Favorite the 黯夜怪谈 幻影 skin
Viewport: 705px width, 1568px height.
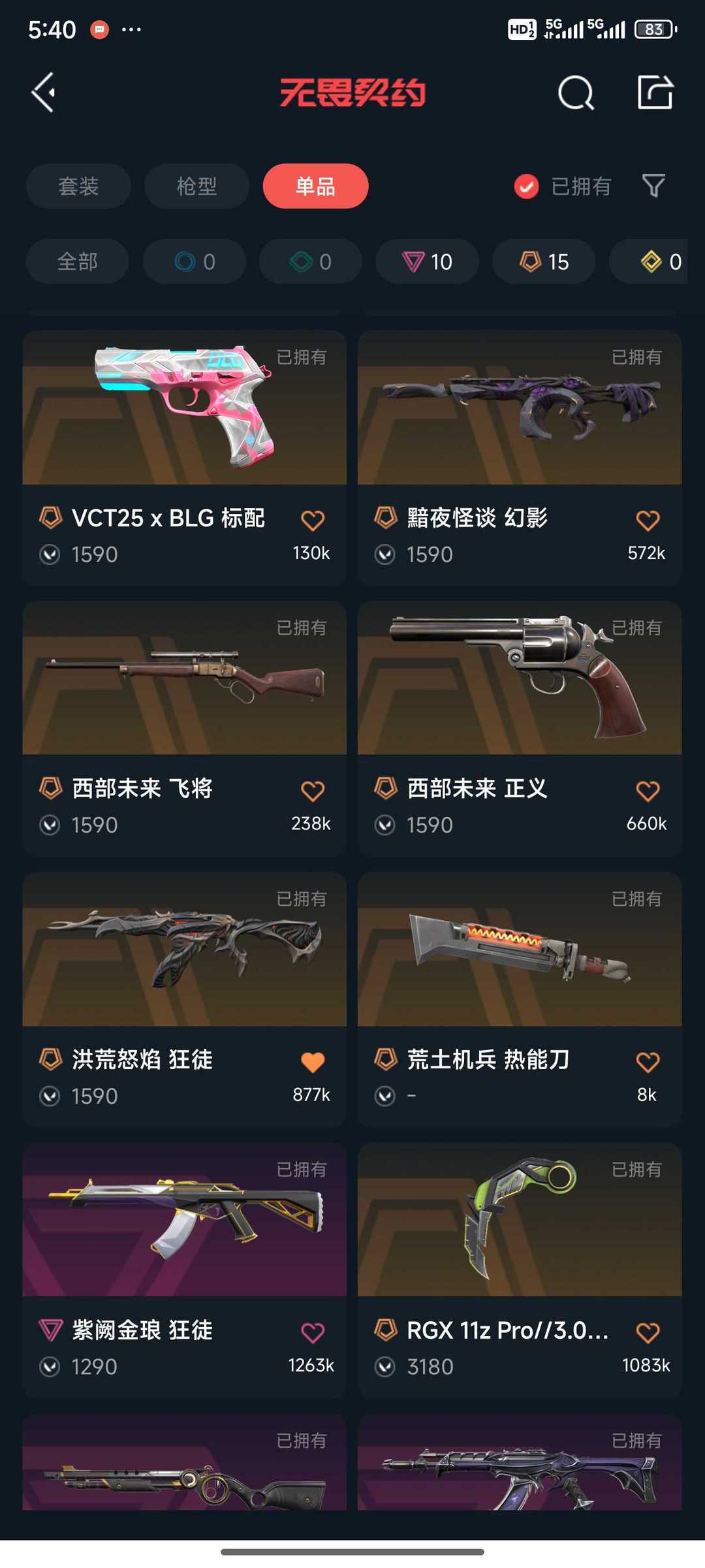[647, 519]
